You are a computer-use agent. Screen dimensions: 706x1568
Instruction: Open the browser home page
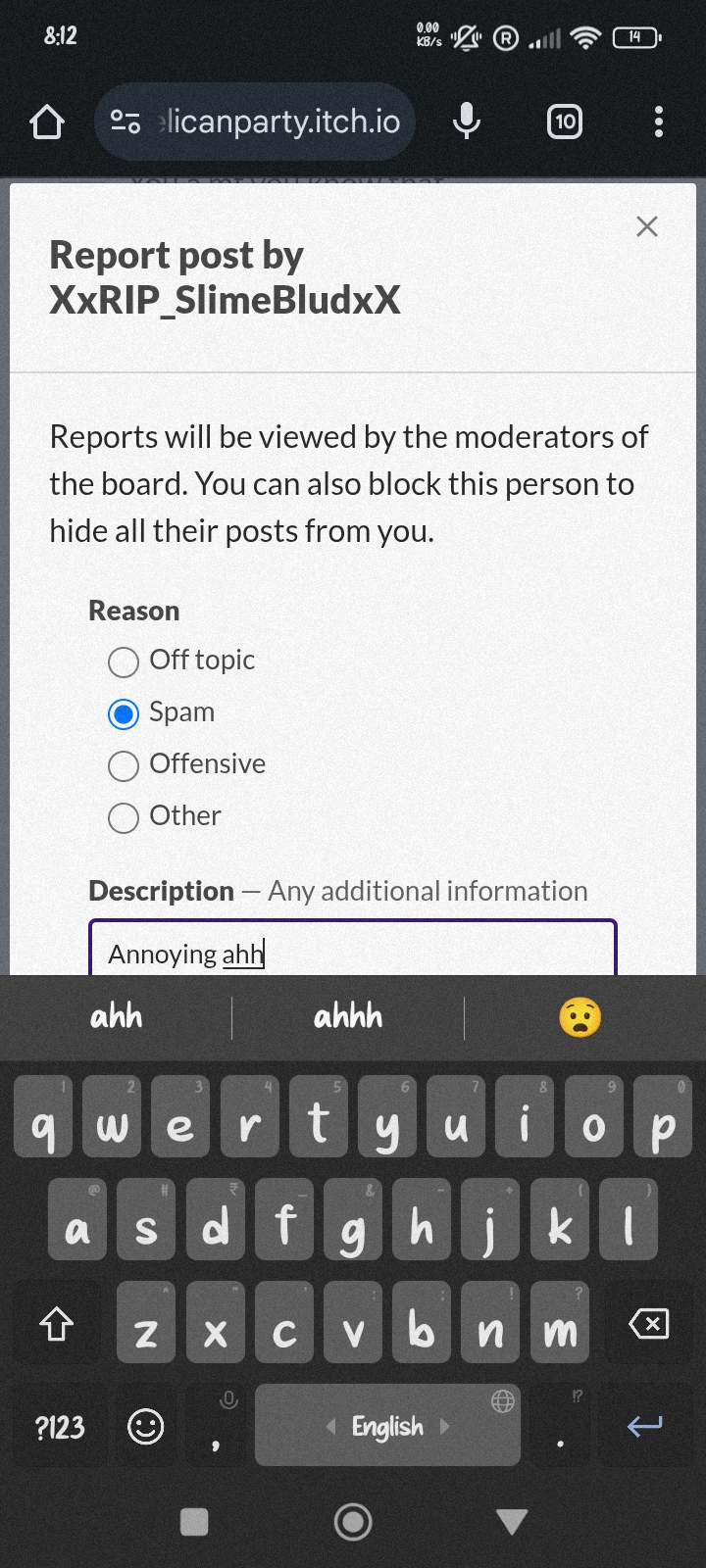[47, 122]
